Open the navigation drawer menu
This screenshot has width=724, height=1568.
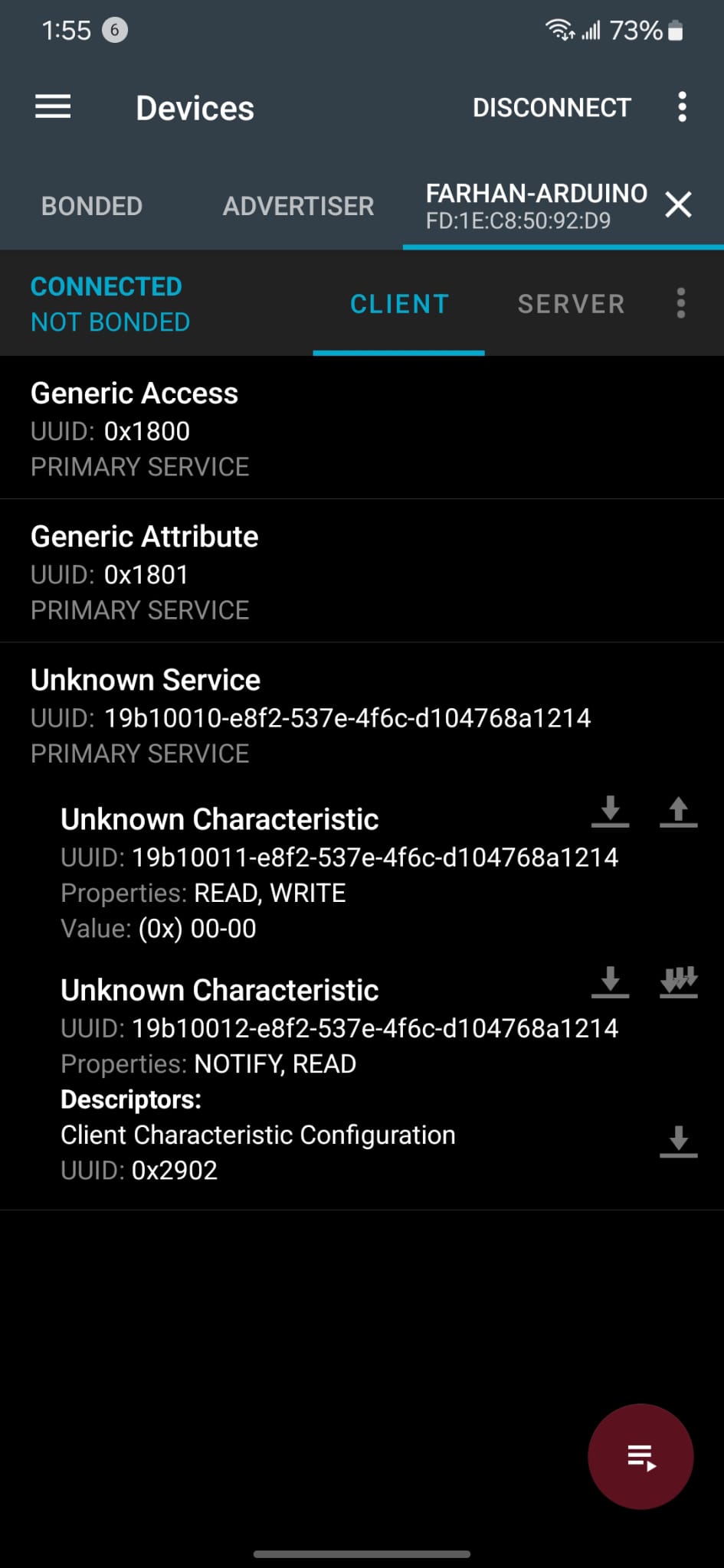click(x=53, y=107)
